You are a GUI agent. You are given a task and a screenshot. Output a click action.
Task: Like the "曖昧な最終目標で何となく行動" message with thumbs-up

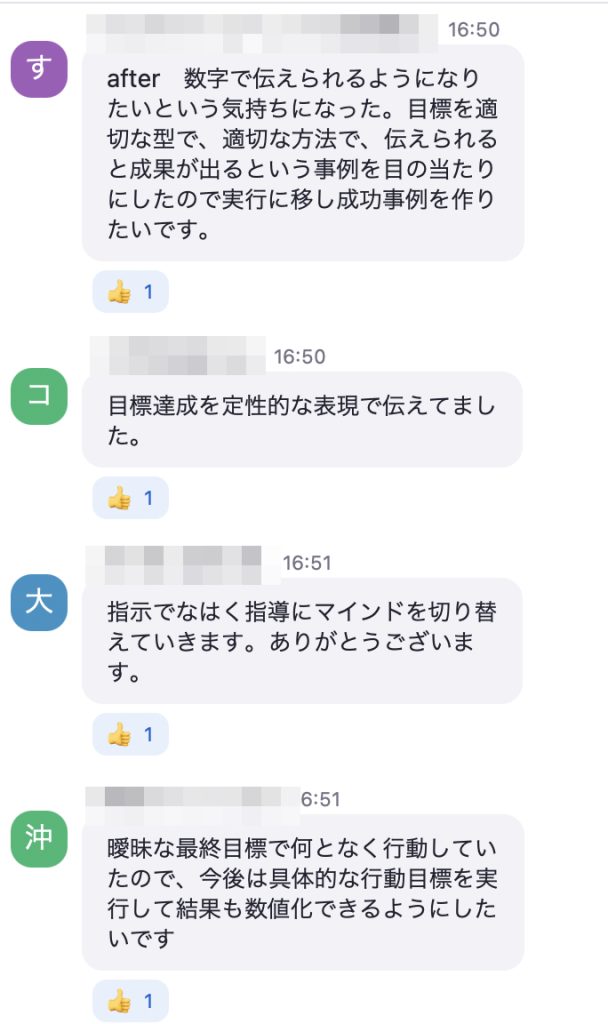[130, 1000]
